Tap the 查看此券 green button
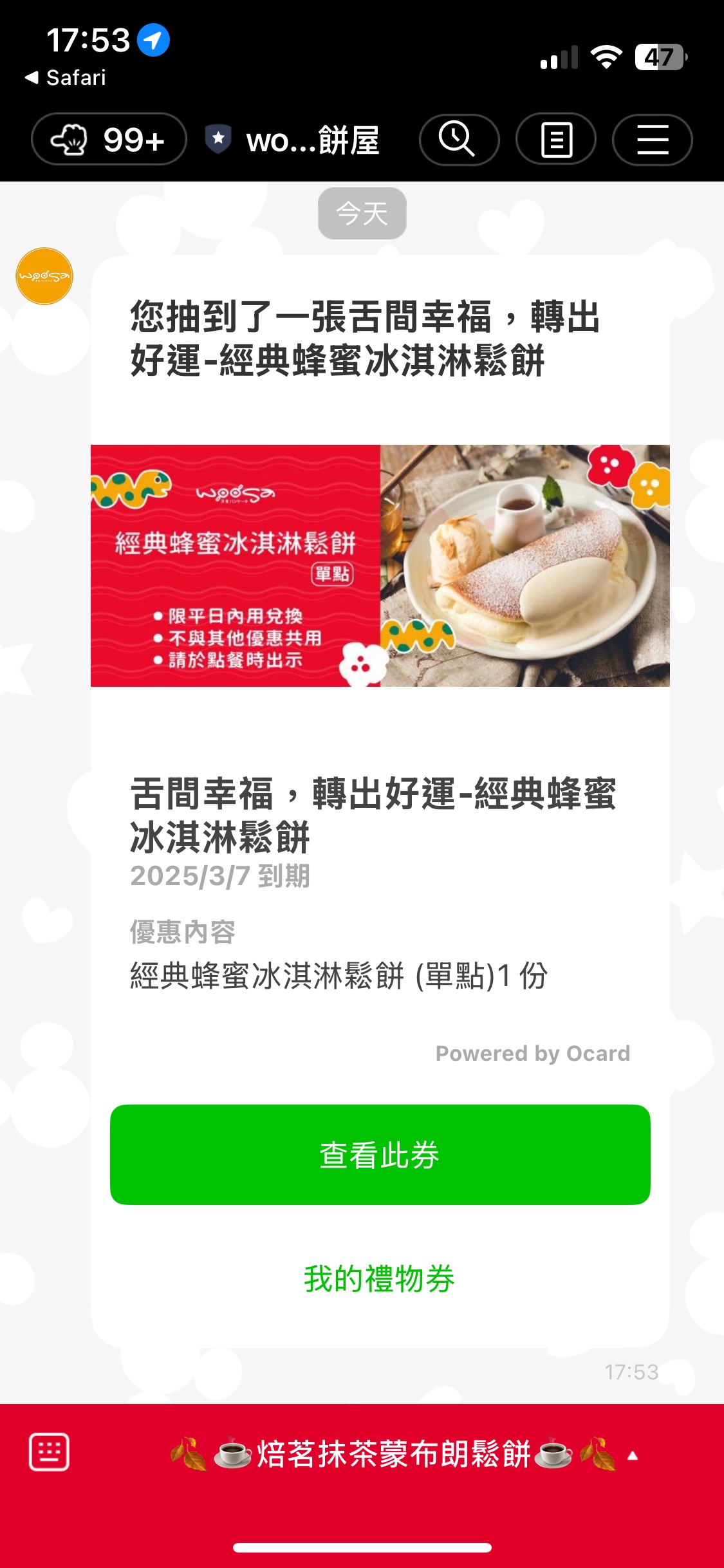Viewport: 724px width, 1568px height. click(380, 1155)
